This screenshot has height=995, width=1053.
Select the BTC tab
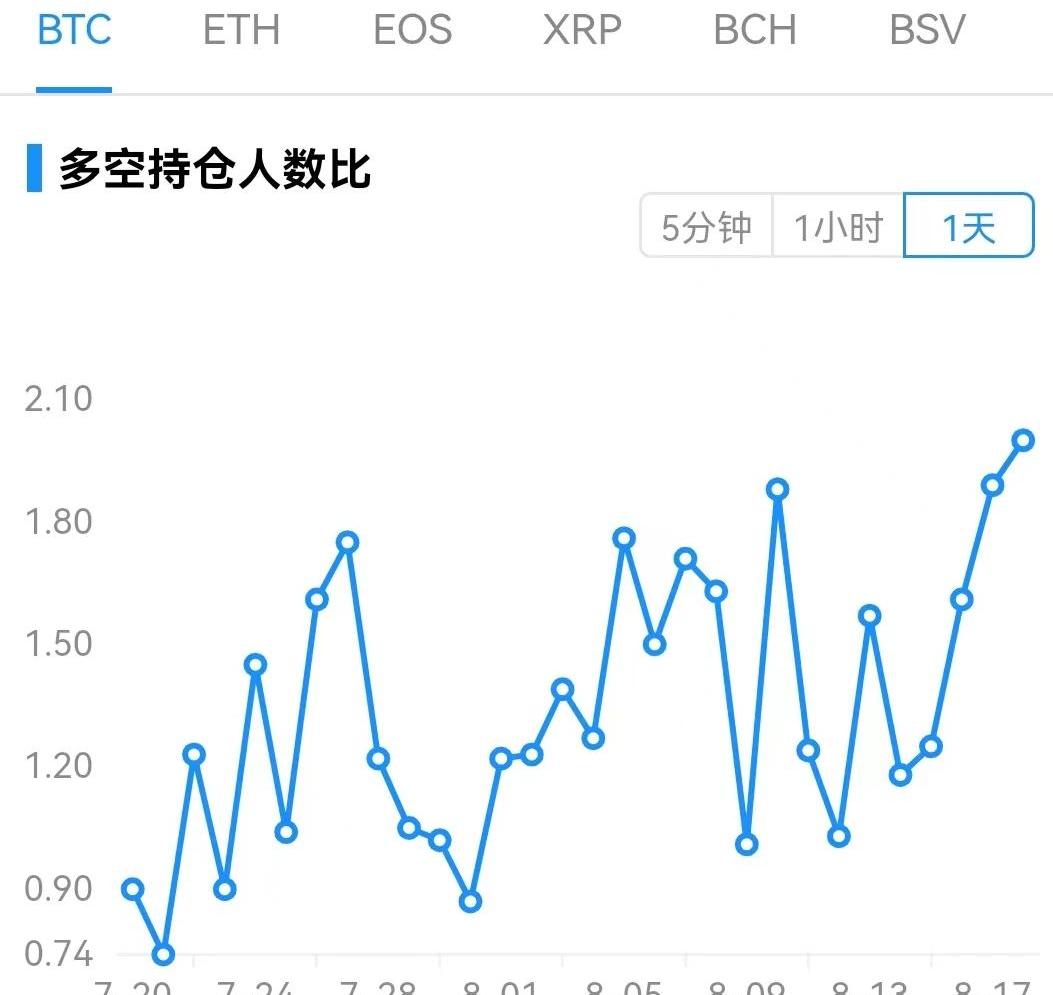coord(74,31)
